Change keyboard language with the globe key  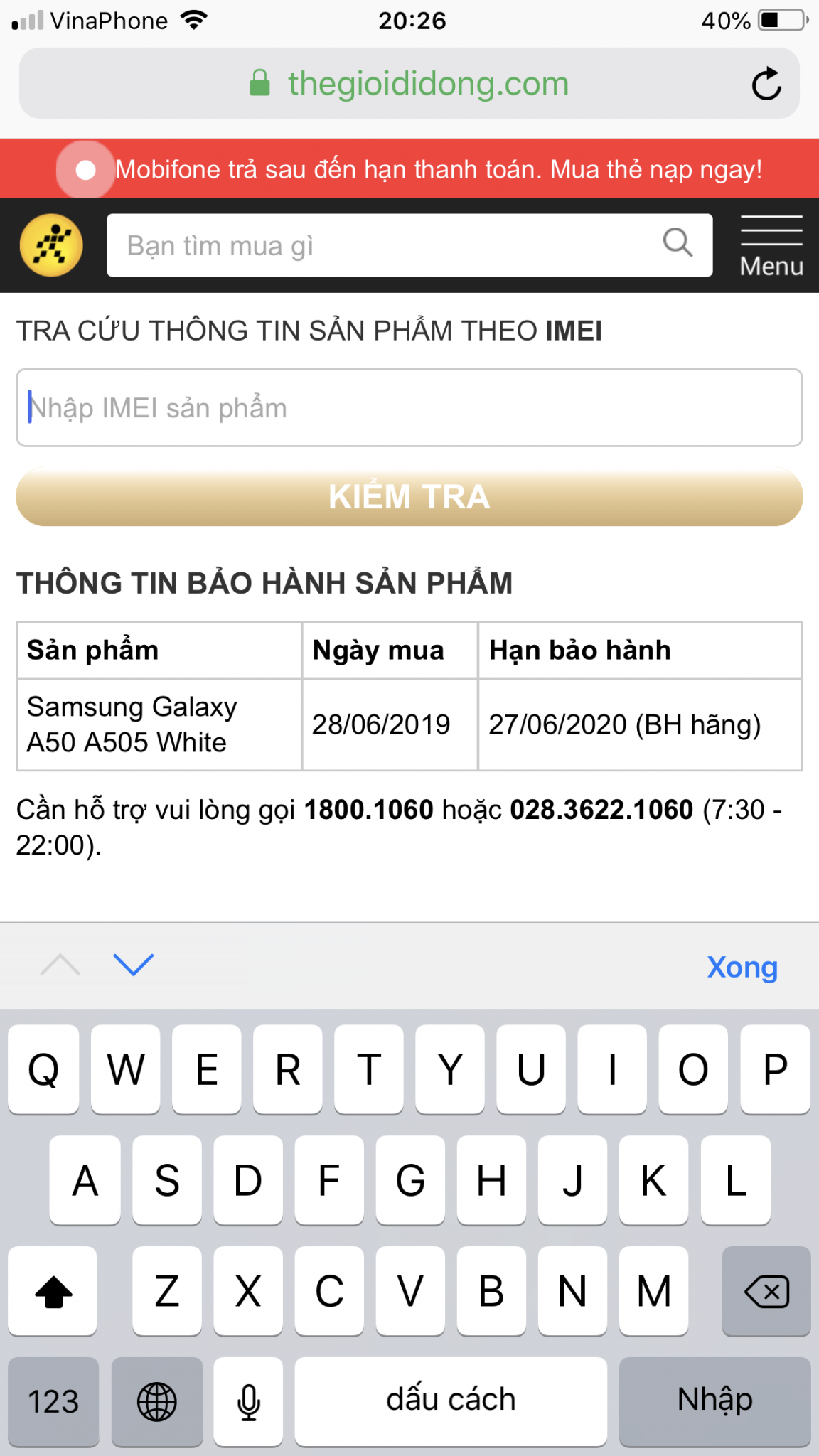(x=157, y=1401)
